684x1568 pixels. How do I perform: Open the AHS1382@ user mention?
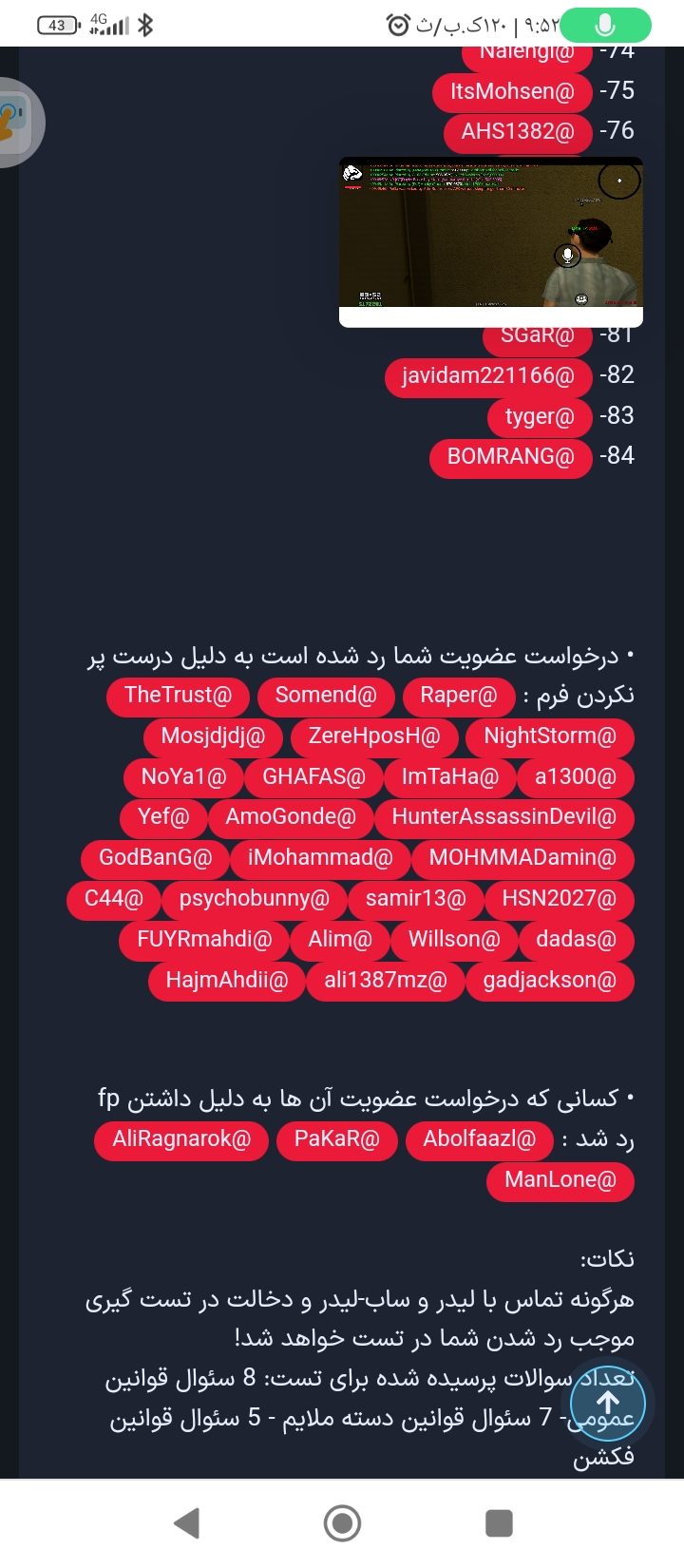[x=518, y=132]
